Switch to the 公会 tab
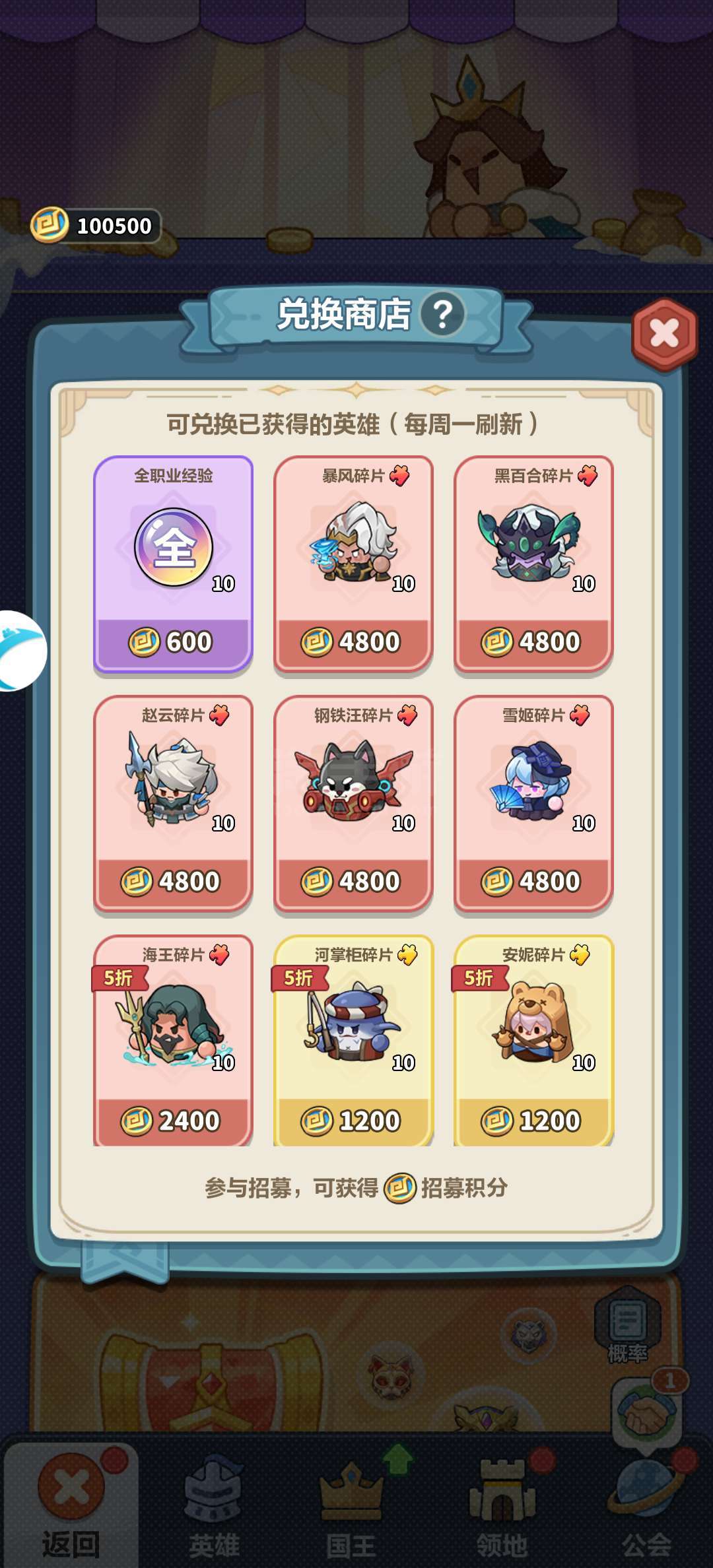The image size is (713, 1568). point(646,1506)
